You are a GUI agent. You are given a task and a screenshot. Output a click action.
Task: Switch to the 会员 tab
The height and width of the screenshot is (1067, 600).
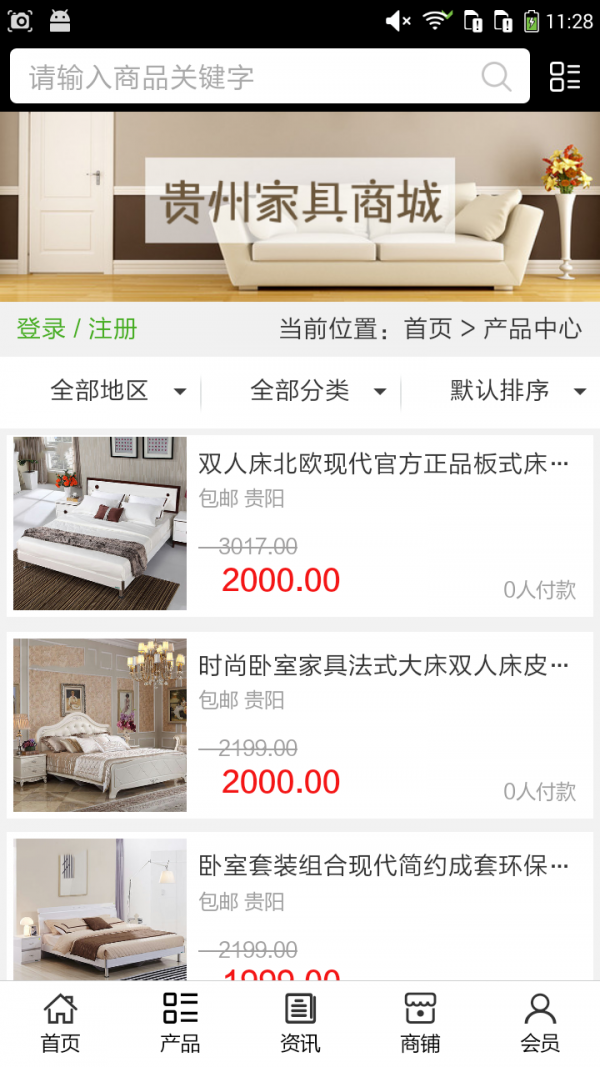(x=540, y=1023)
